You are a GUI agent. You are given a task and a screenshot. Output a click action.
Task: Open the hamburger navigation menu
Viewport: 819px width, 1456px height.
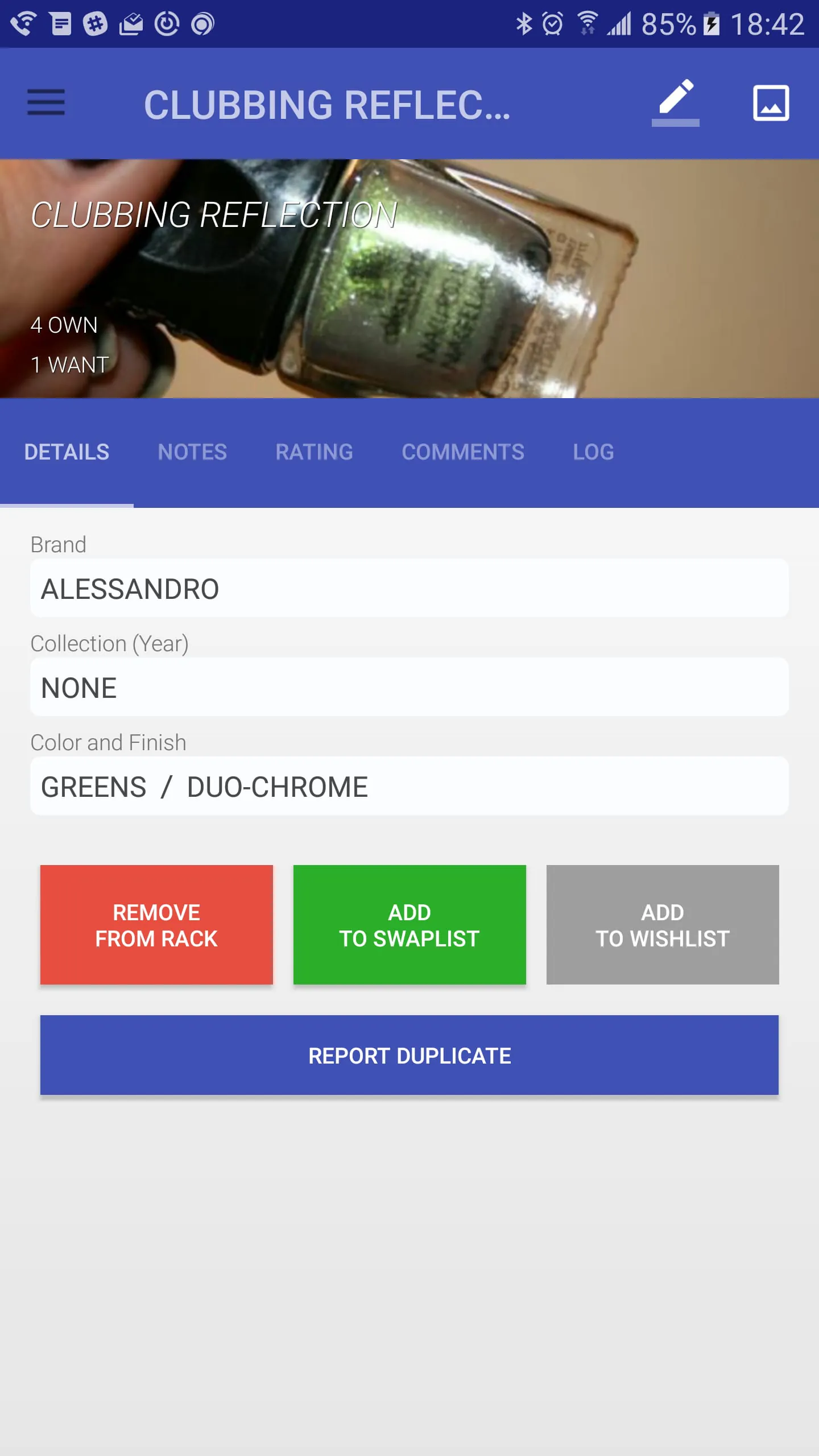coord(45,103)
